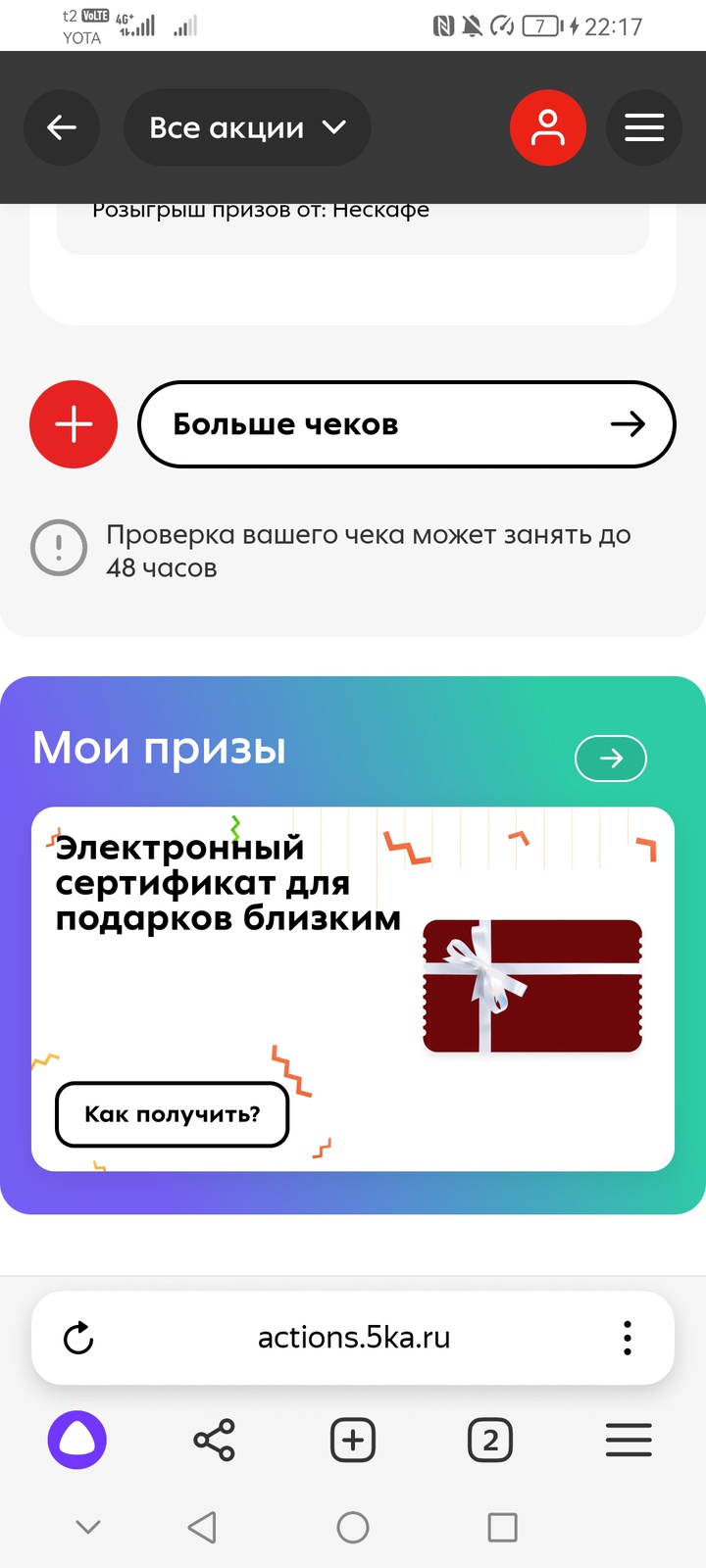Go to the system home screen
706x1568 pixels.
tap(353, 1527)
